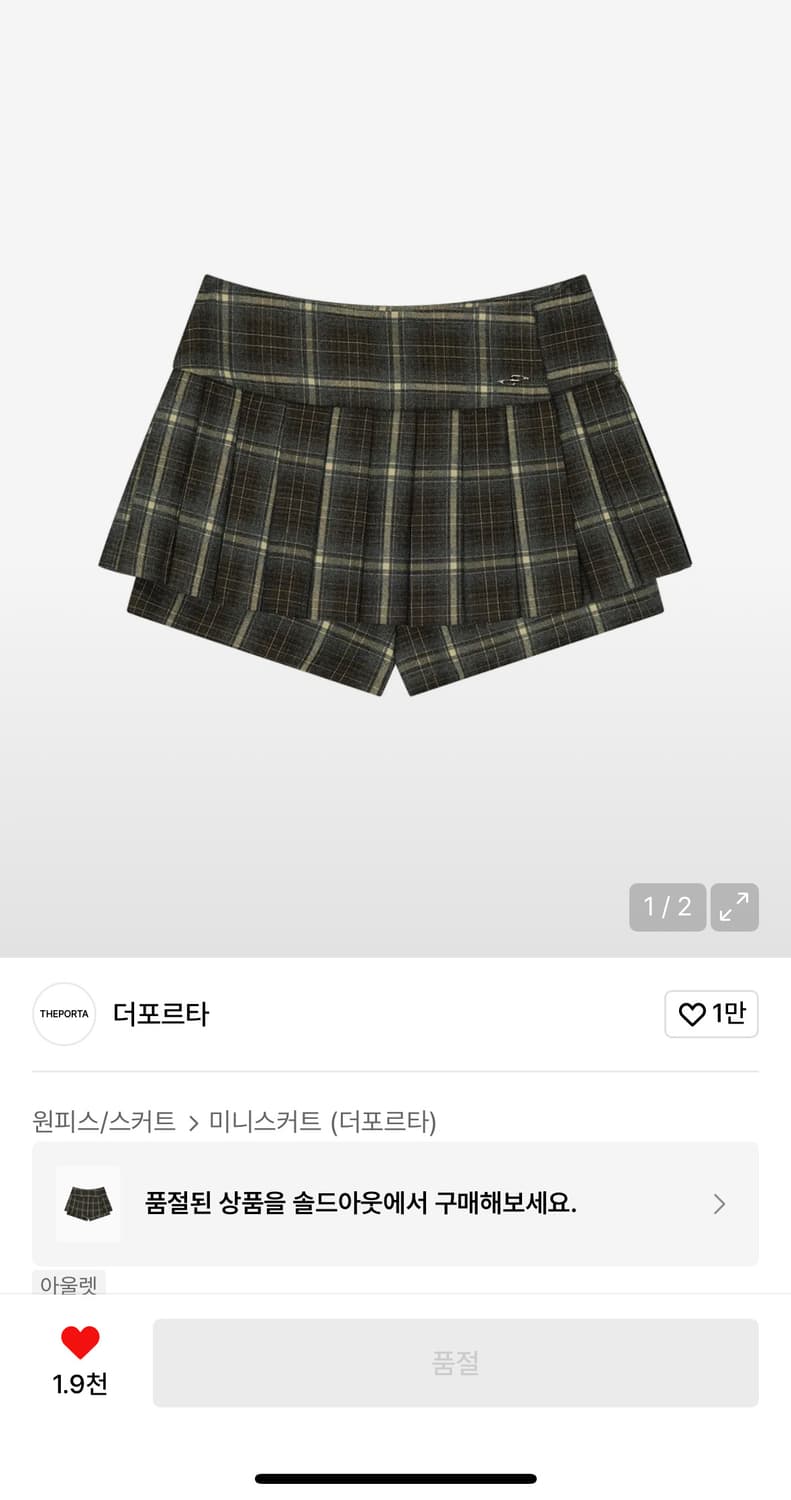Unfavorite the product via the heart button
The height and width of the screenshot is (1500, 791).
point(79,1345)
